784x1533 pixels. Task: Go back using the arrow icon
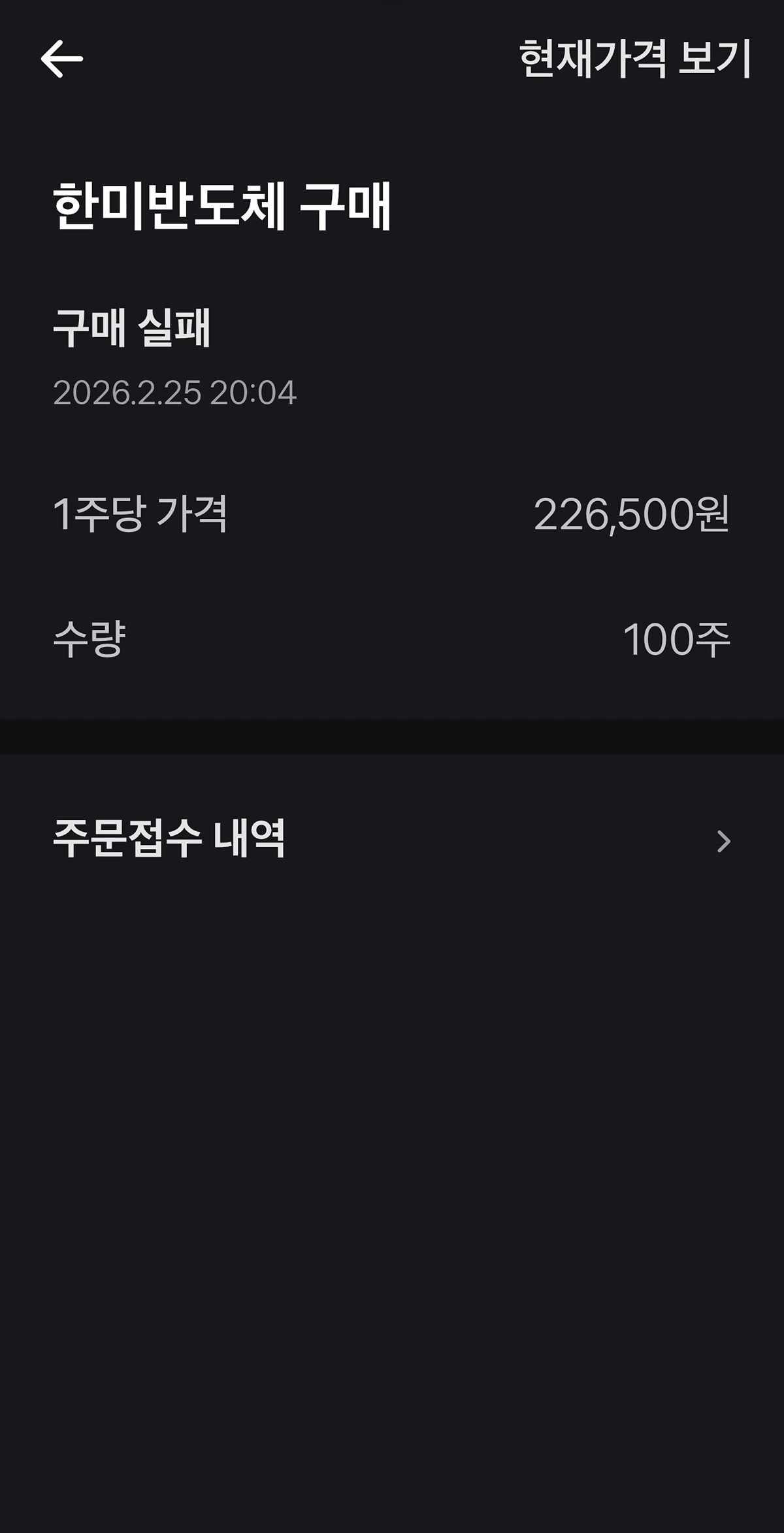(x=61, y=59)
